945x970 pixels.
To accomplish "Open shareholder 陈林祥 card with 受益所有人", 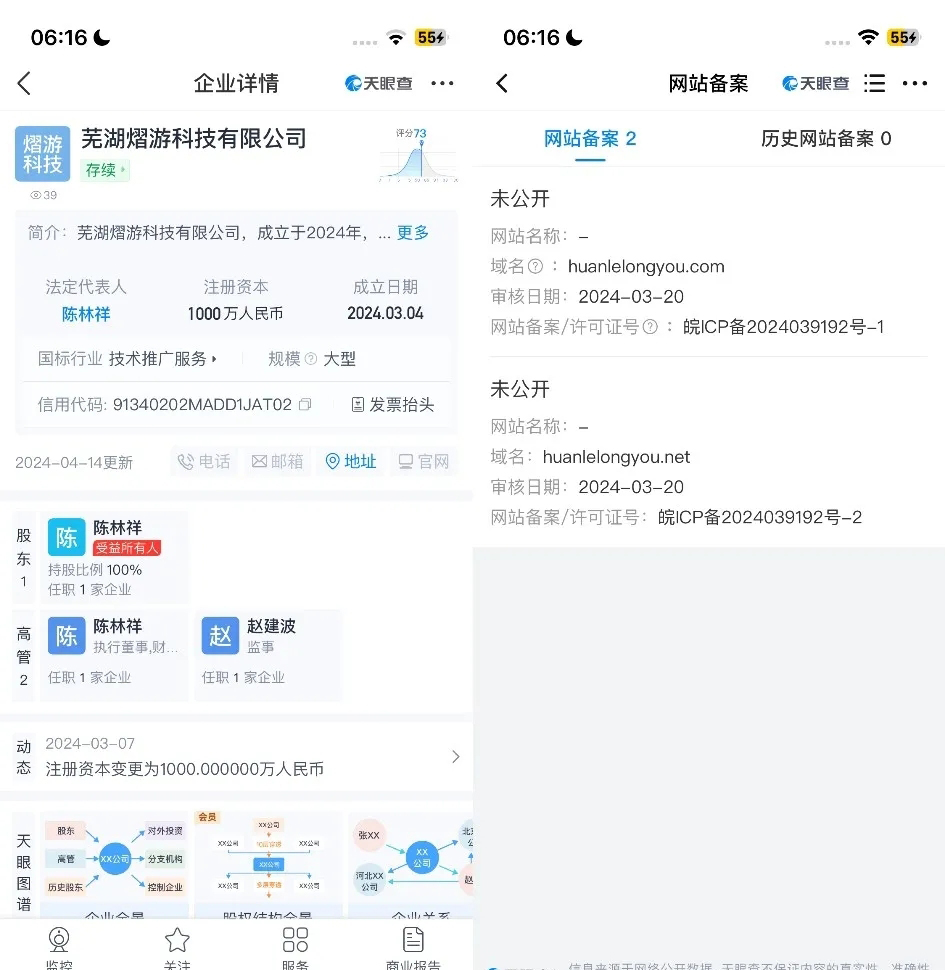I will click(x=114, y=558).
